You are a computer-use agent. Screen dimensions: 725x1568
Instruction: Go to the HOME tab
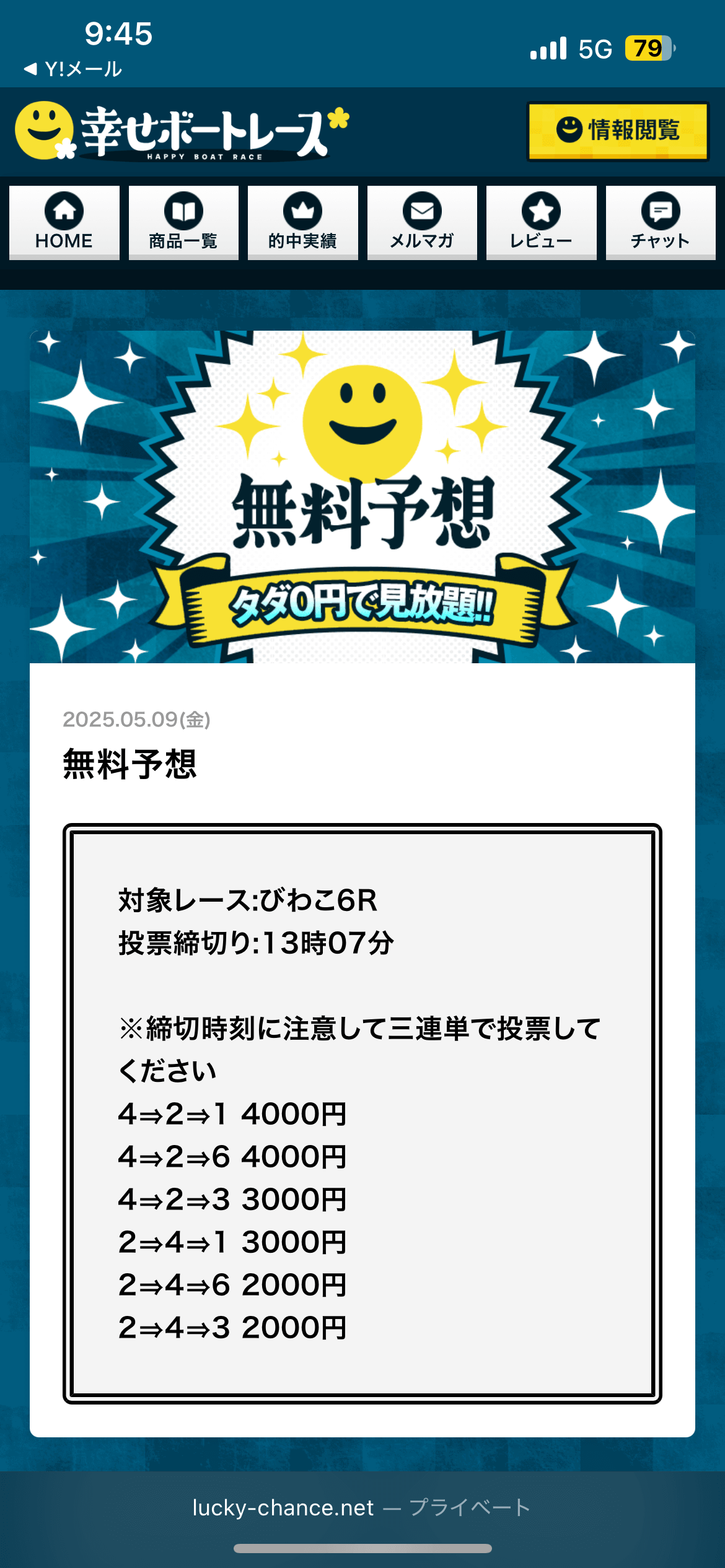[64, 222]
